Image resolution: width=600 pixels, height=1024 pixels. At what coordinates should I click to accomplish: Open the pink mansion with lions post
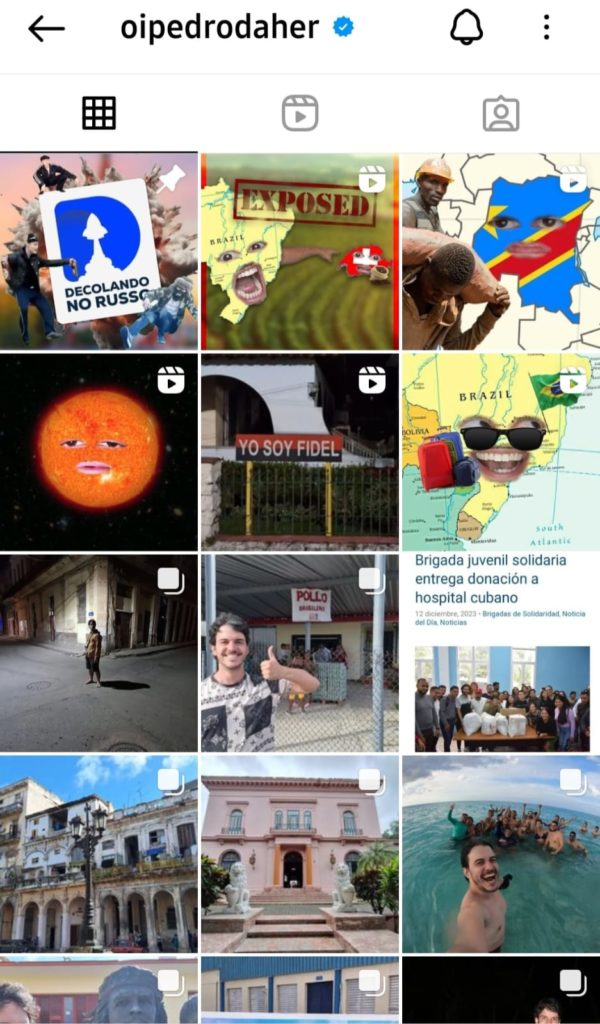tap(300, 853)
